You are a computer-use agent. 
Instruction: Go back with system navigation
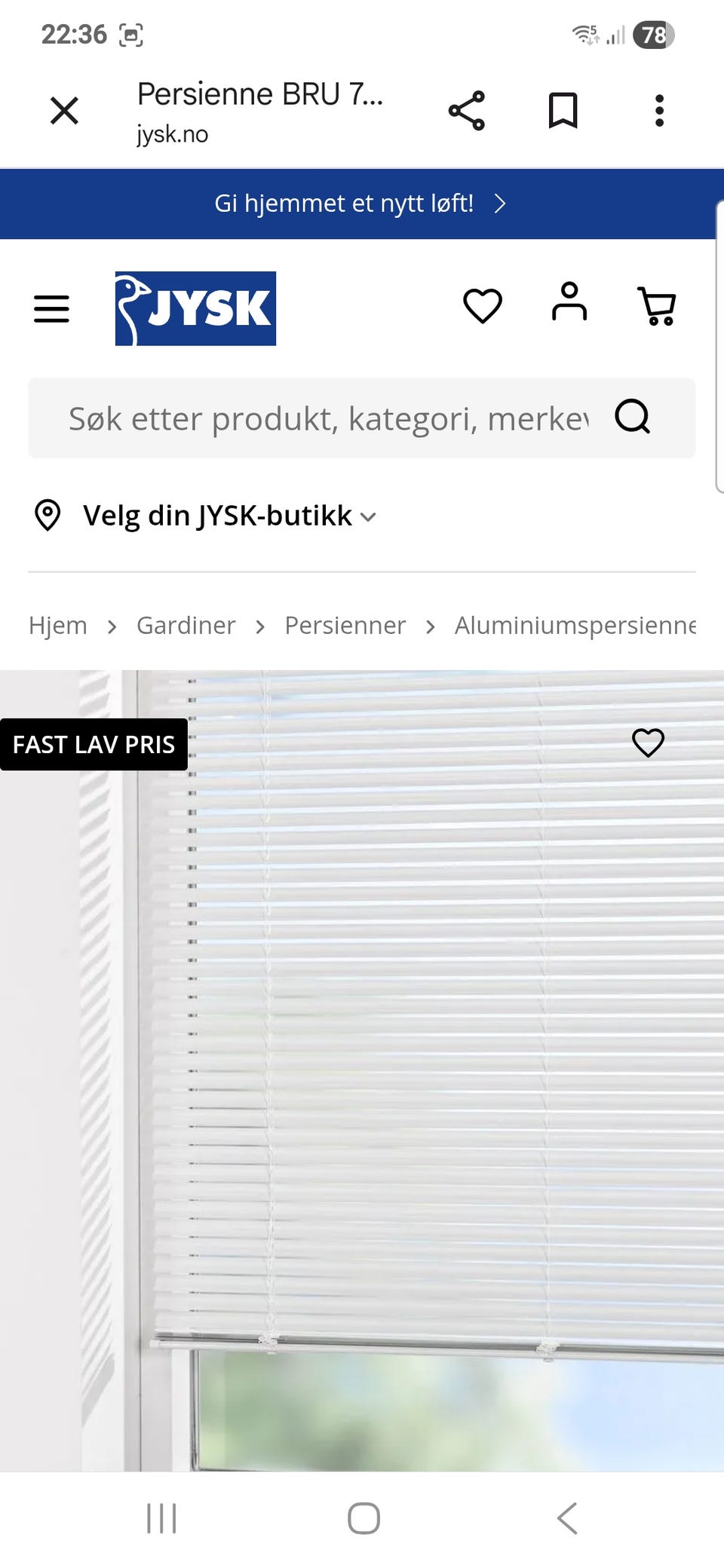click(x=567, y=1518)
